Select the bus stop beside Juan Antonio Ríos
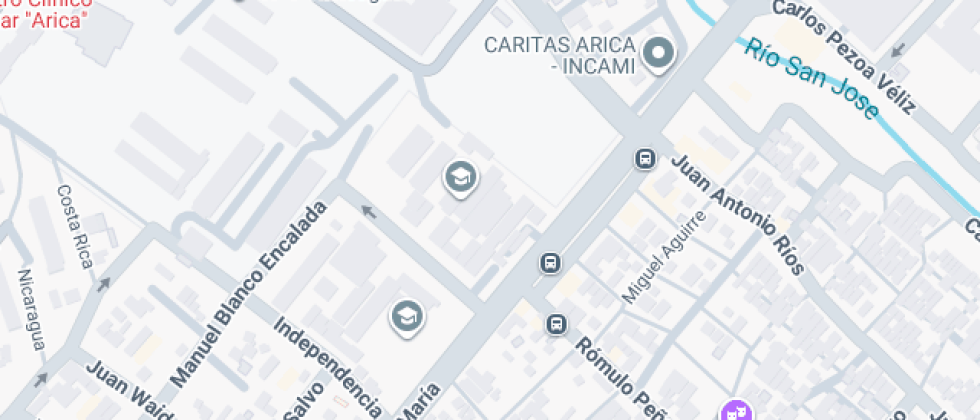 645,158
